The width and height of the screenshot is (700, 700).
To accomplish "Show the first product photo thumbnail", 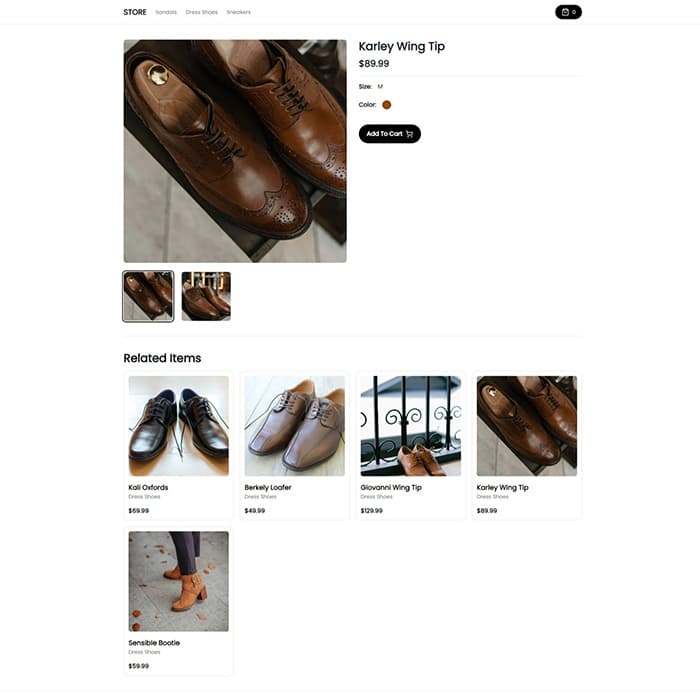I will point(148,296).
